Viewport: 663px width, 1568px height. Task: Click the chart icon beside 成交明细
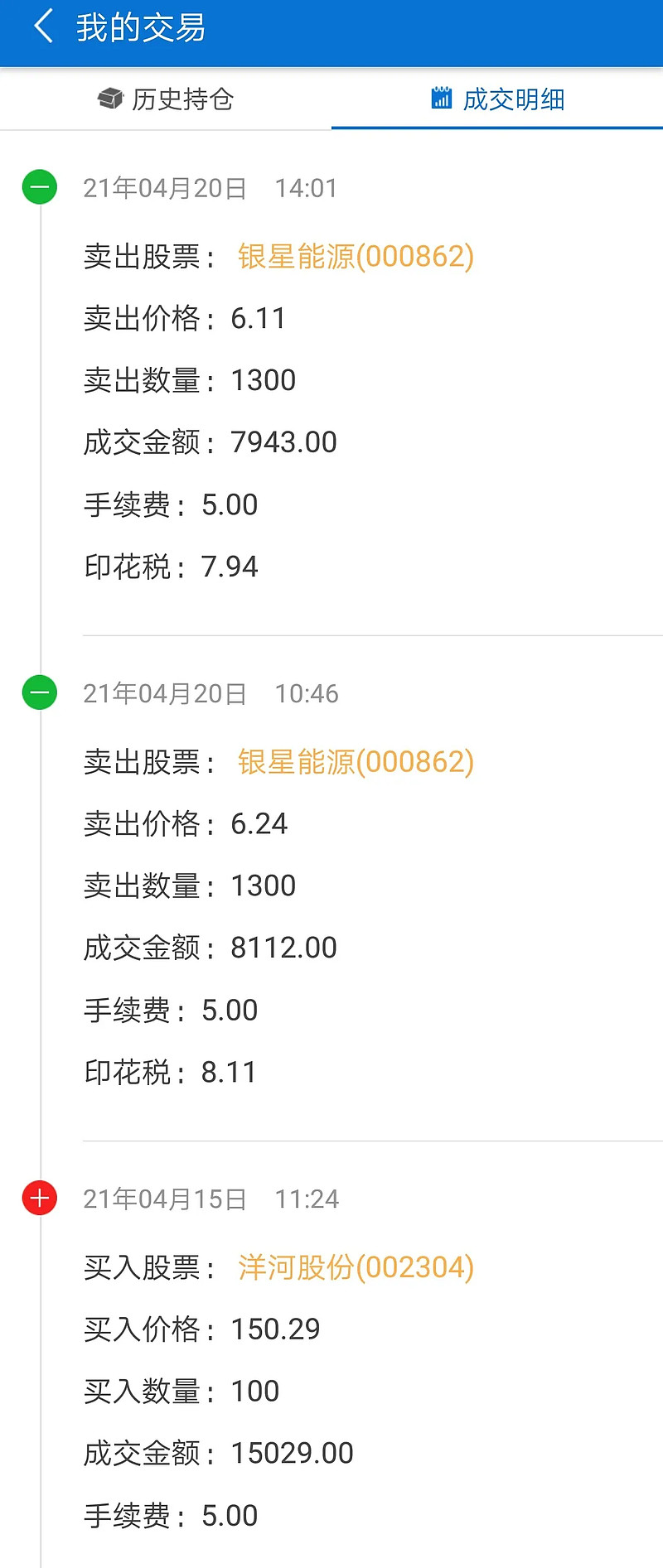[x=442, y=98]
